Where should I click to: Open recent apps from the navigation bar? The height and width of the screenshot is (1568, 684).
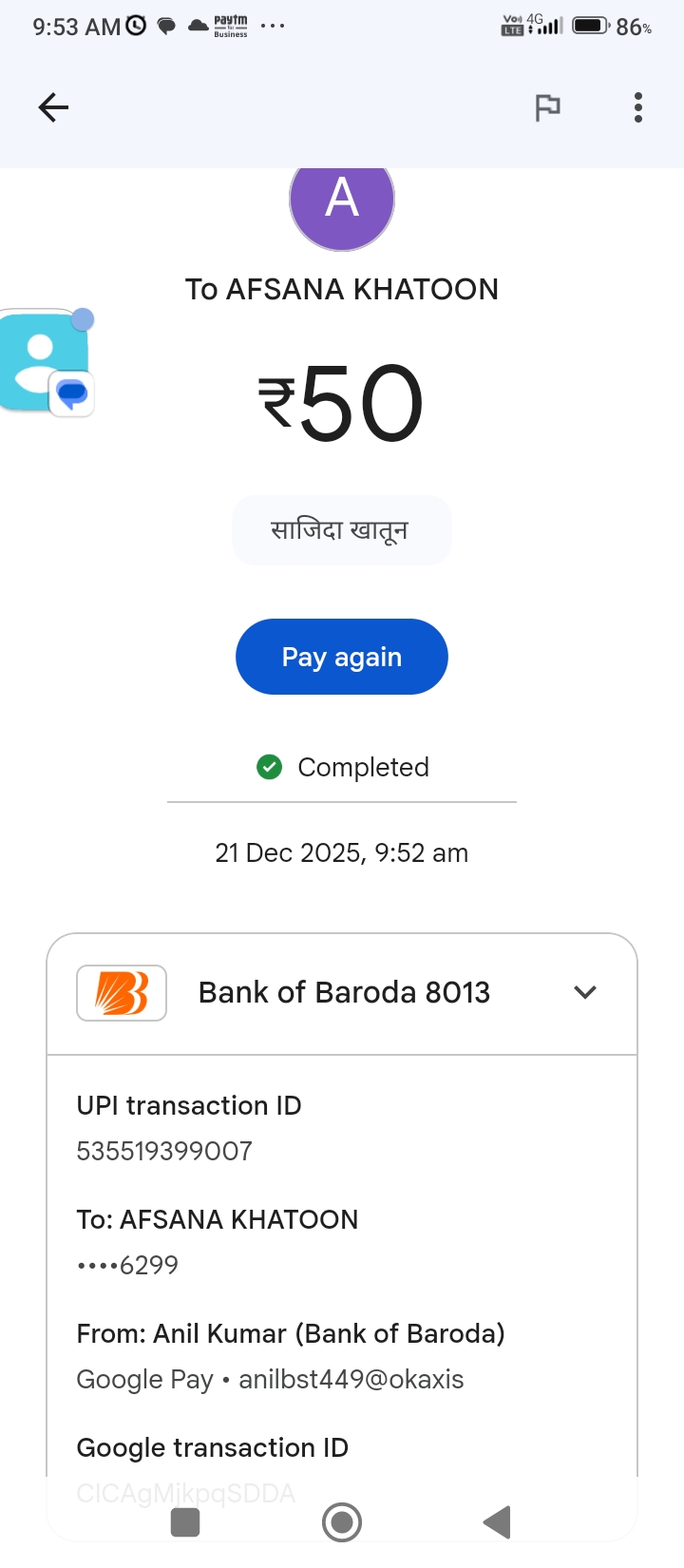(185, 1522)
